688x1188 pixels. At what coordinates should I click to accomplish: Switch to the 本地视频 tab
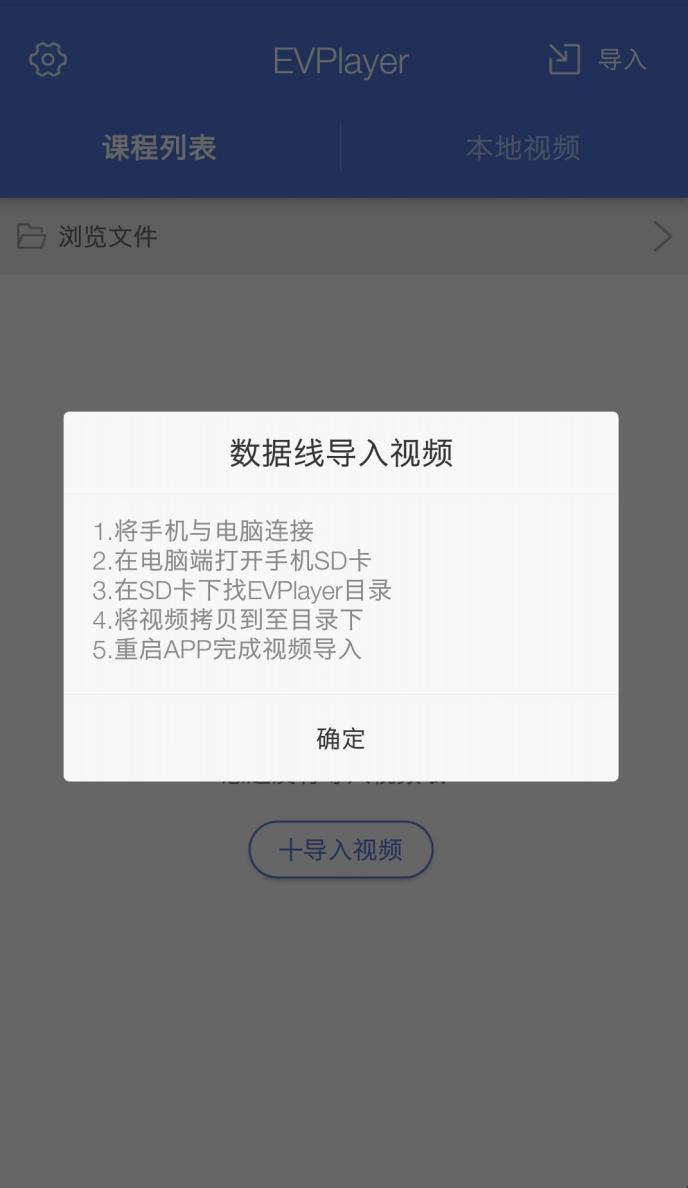[x=522, y=148]
